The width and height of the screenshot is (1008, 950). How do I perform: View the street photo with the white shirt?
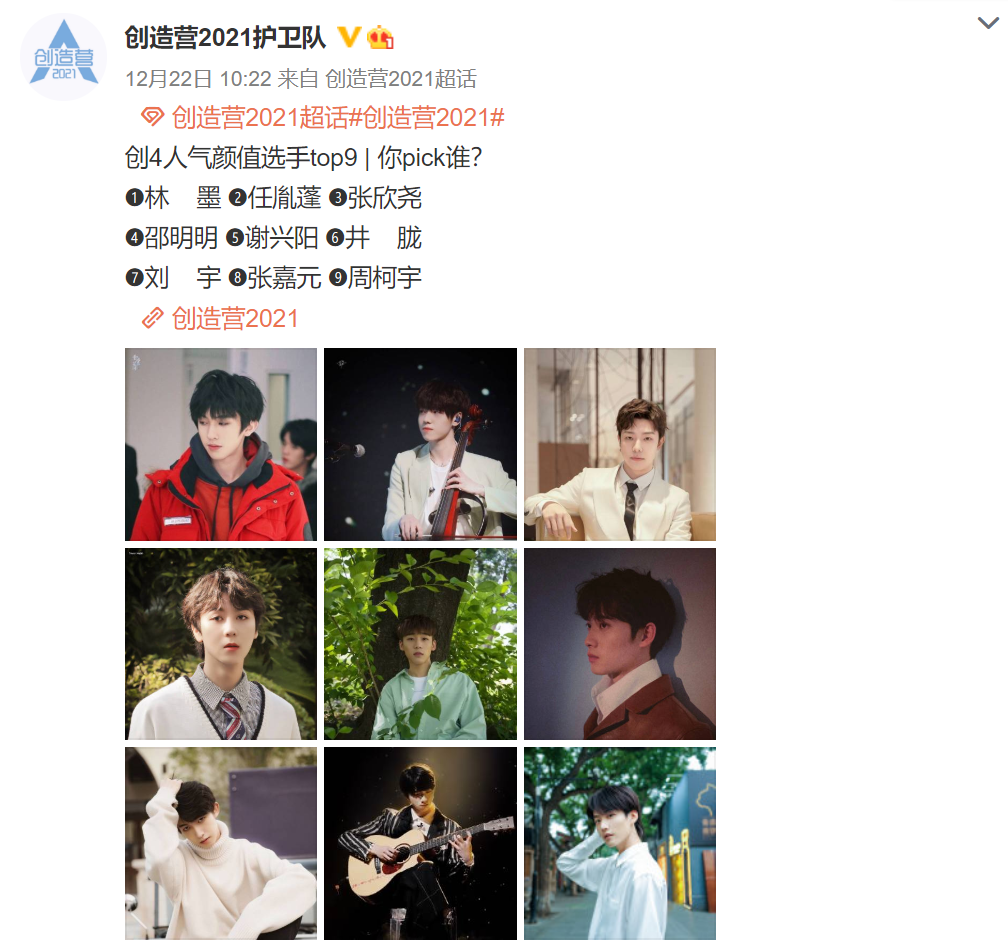620,843
